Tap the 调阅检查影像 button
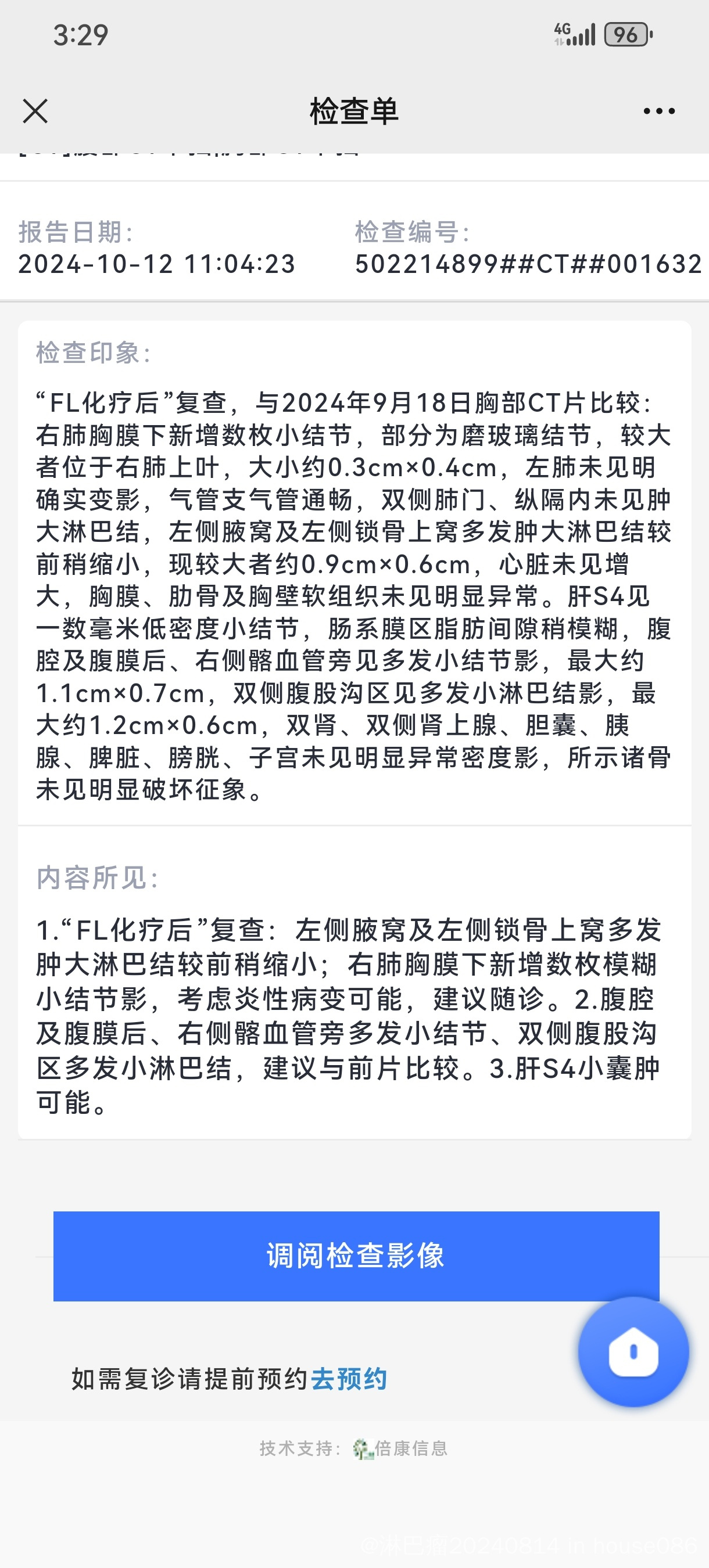Screen dimensions: 709x1568 tap(356, 1256)
